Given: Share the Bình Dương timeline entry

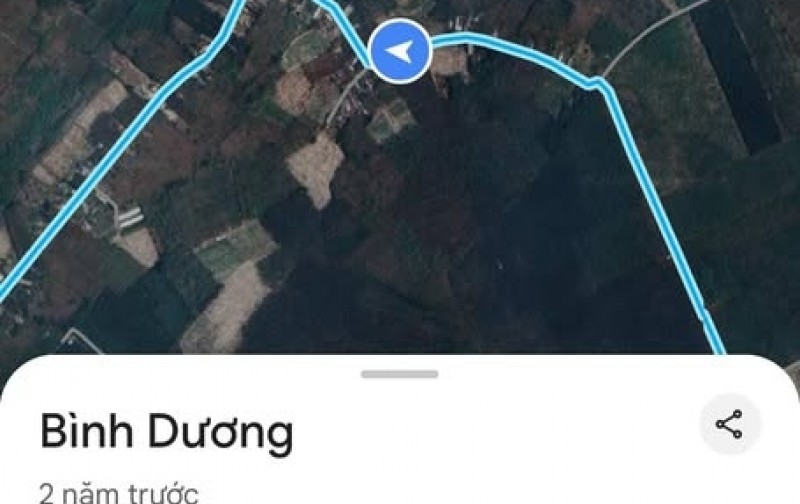Looking at the screenshot, I should [x=729, y=424].
